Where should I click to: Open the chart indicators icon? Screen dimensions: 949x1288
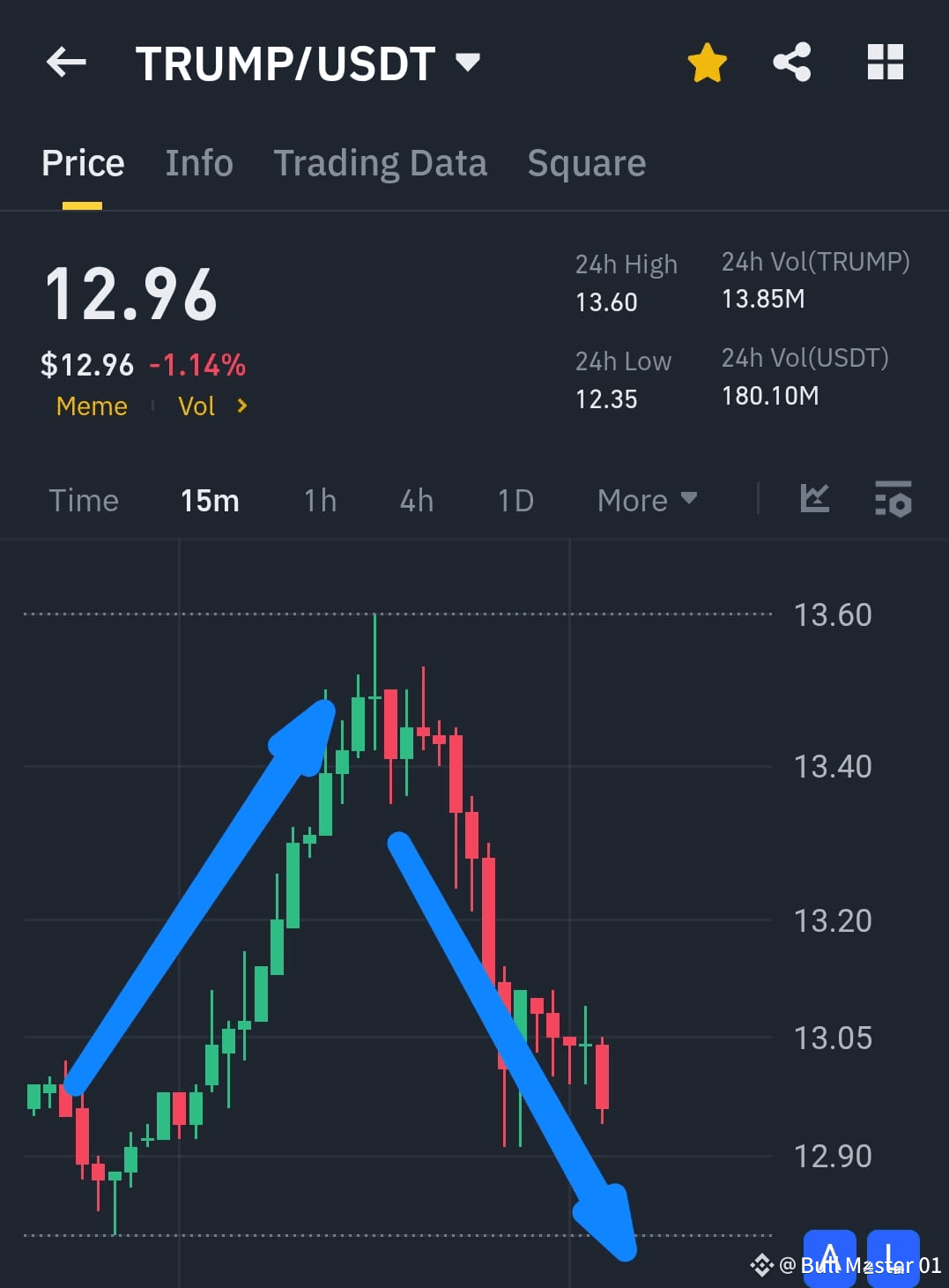814,500
